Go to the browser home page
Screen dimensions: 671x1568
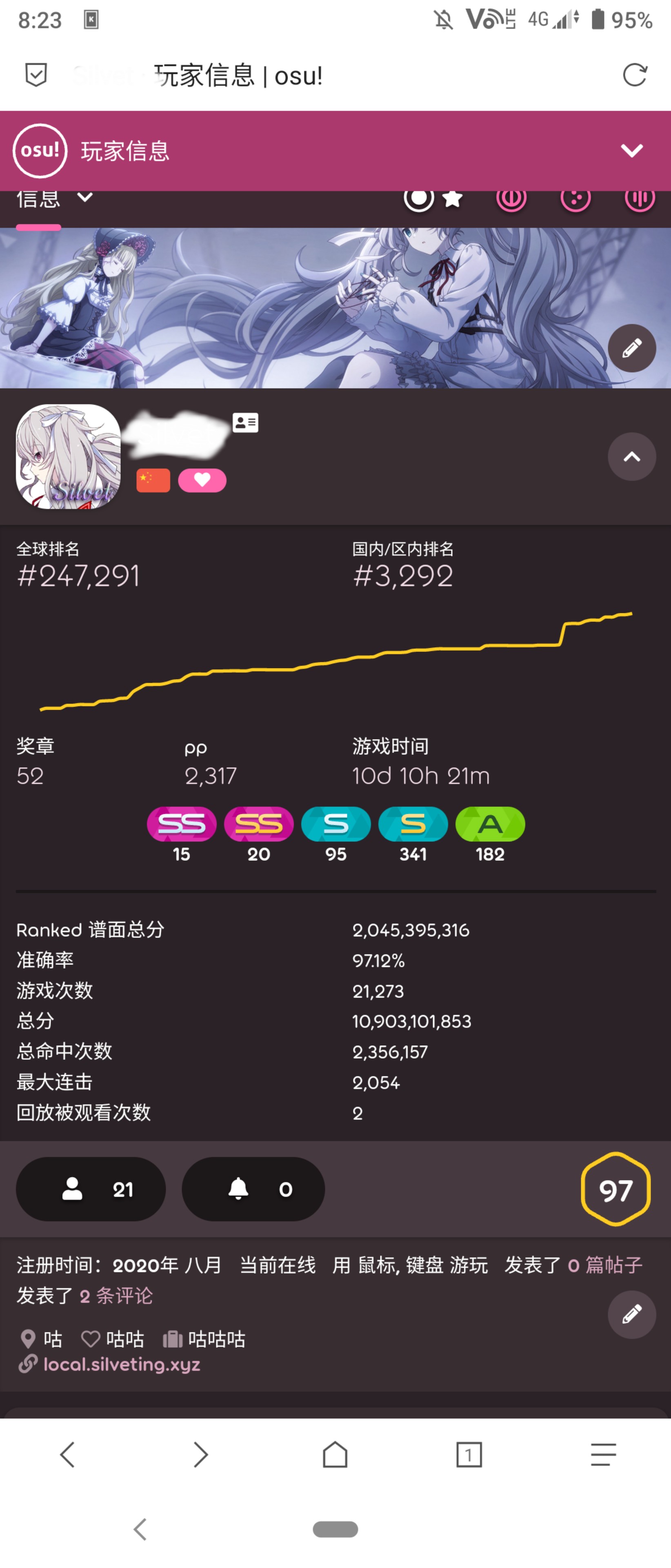tap(335, 1455)
